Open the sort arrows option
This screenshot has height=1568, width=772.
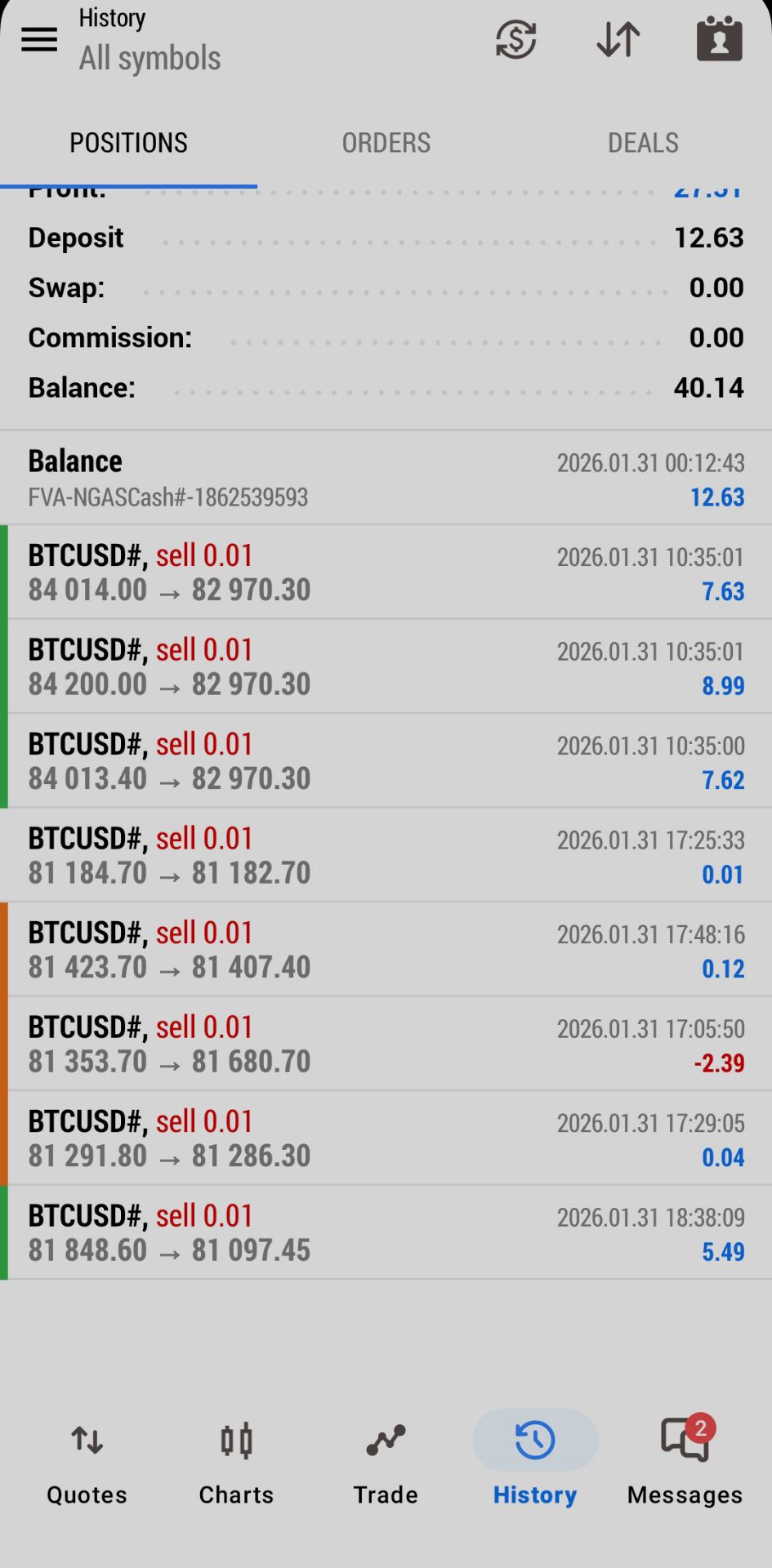tap(618, 39)
